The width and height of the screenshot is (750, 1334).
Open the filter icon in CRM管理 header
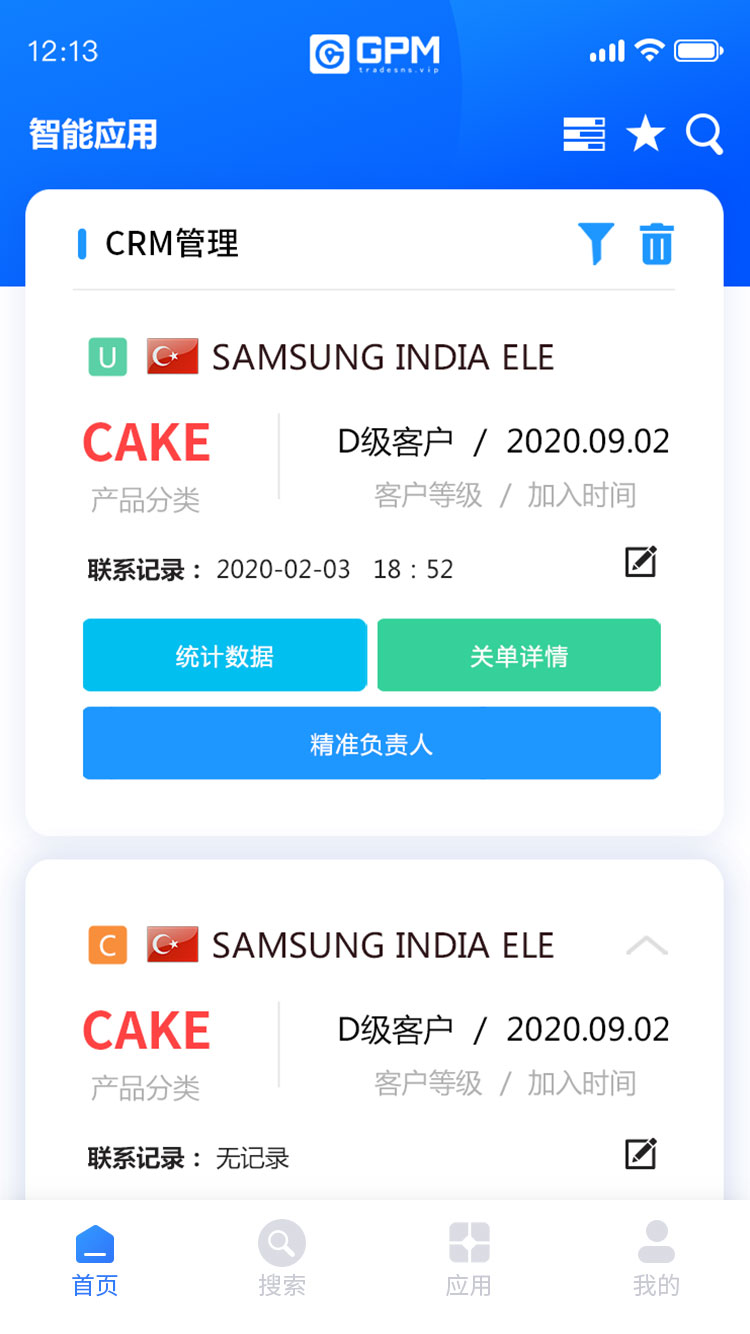(x=597, y=242)
